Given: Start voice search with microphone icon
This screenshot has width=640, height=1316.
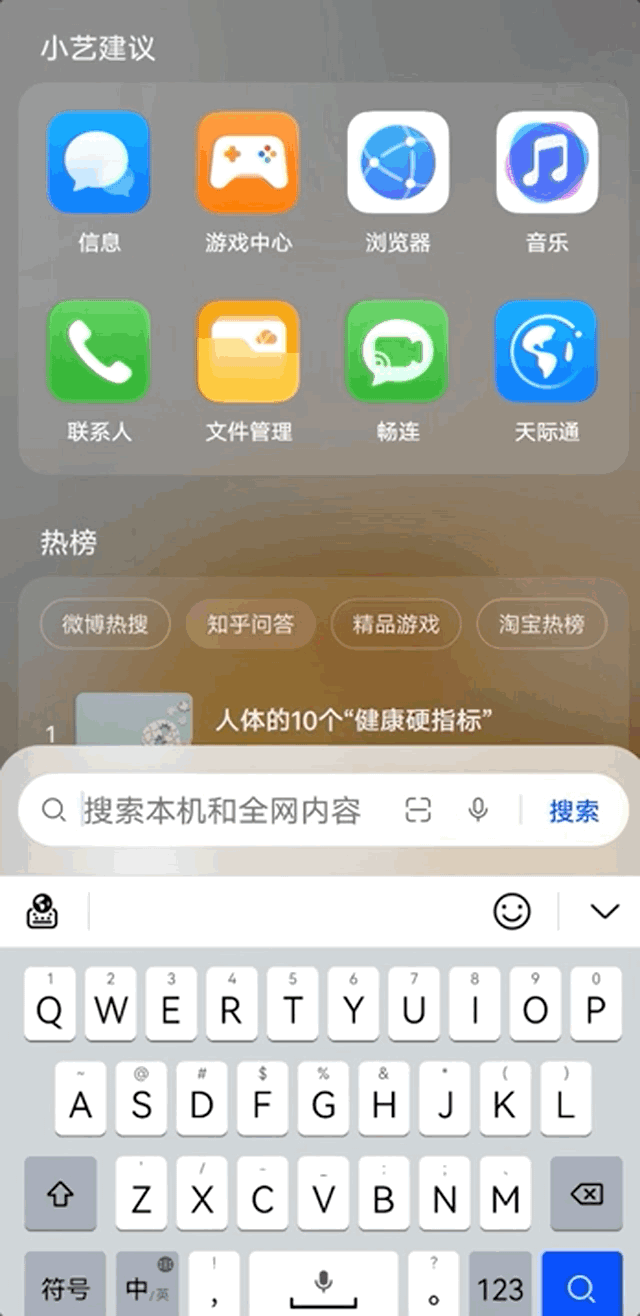Looking at the screenshot, I should (x=479, y=810).
